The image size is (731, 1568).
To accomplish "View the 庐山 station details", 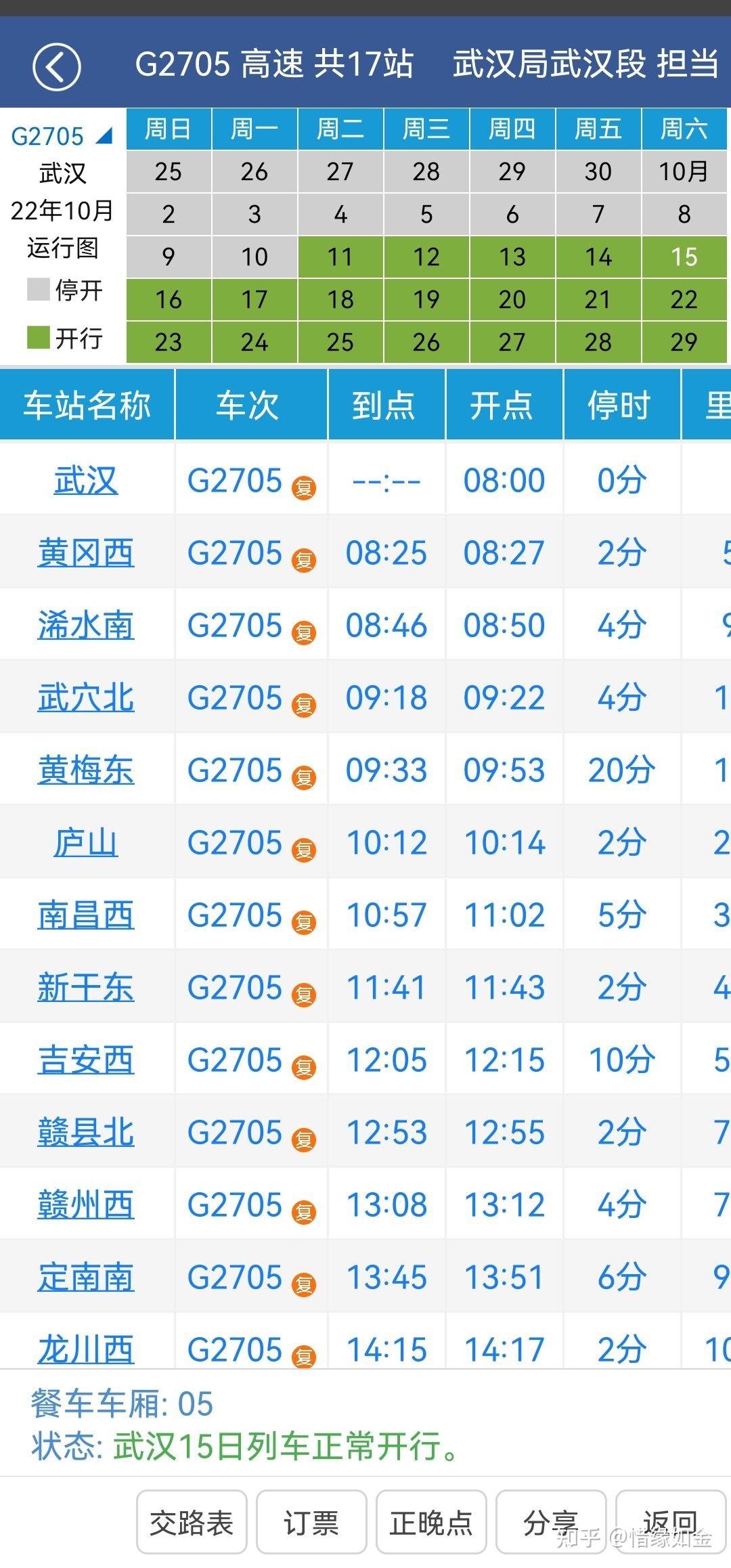I will point(86,843).
